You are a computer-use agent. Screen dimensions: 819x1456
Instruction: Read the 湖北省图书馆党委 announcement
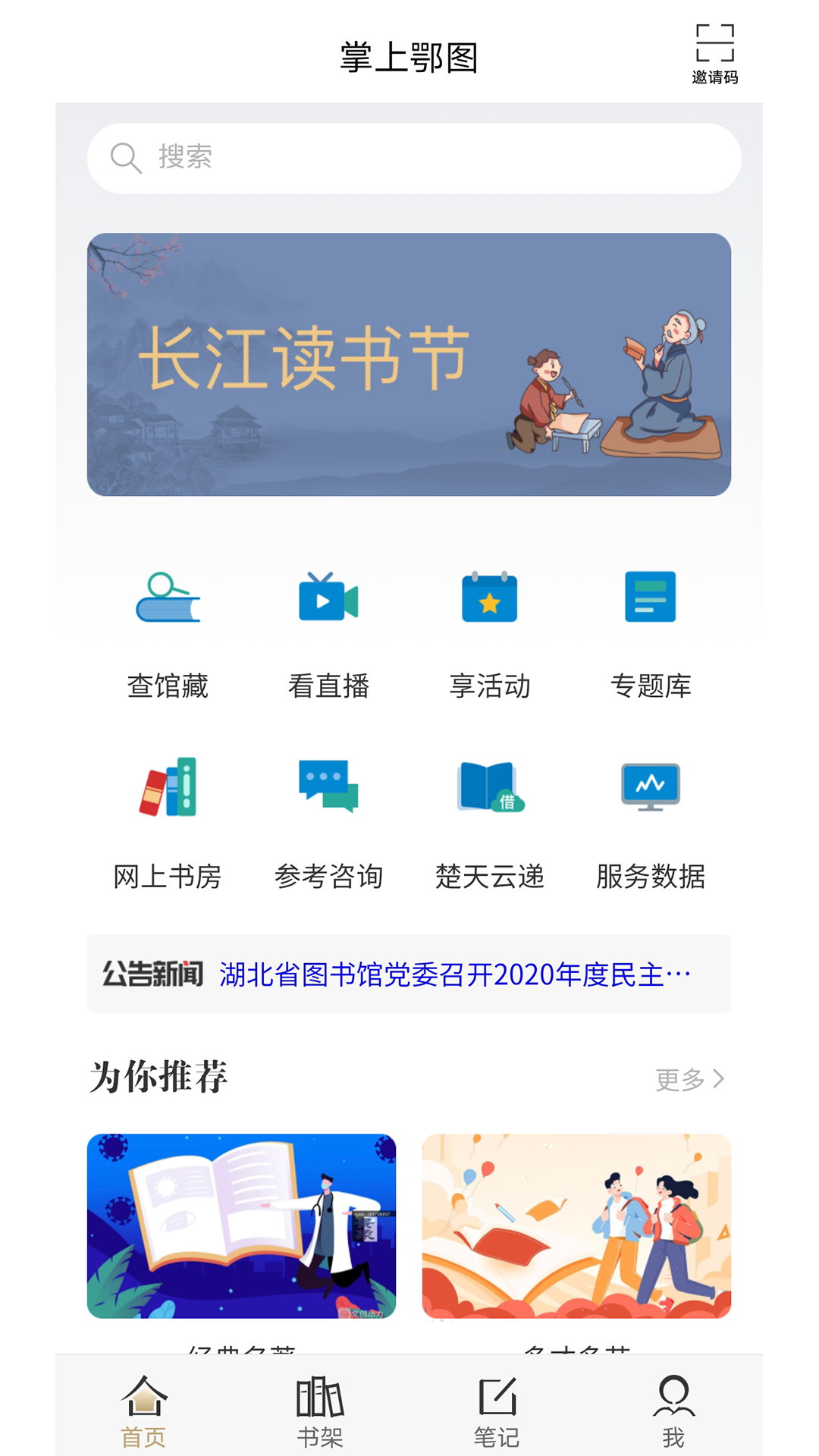(x=455, y=974)
